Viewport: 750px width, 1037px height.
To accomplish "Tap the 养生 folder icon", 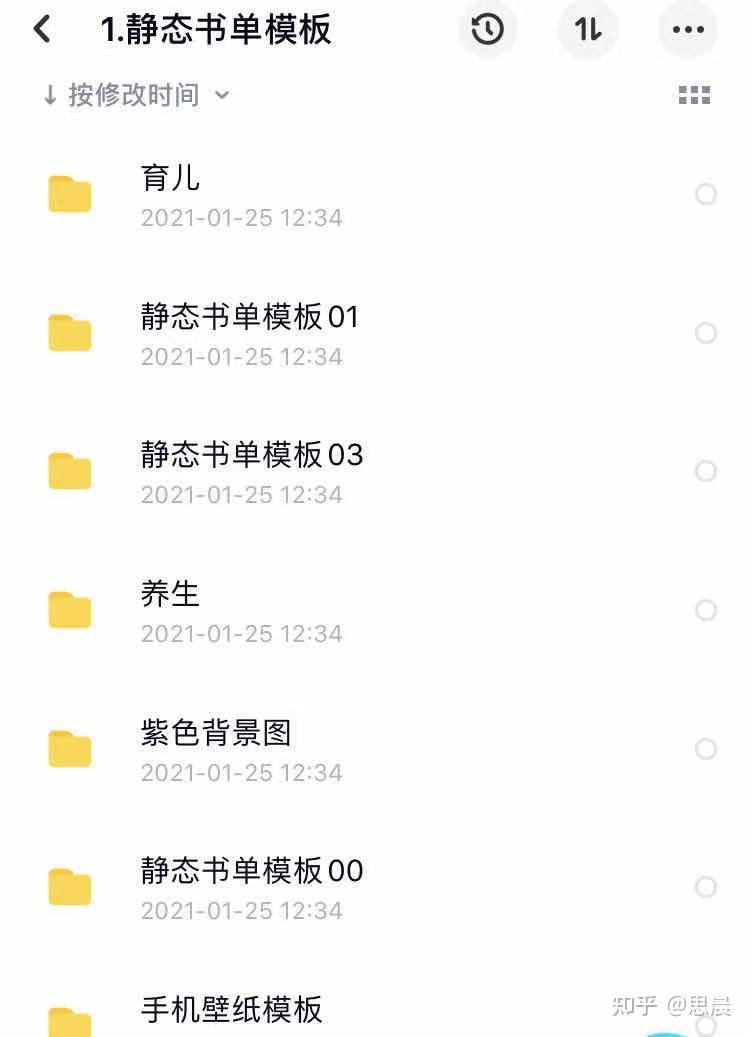I will (69, 610).
